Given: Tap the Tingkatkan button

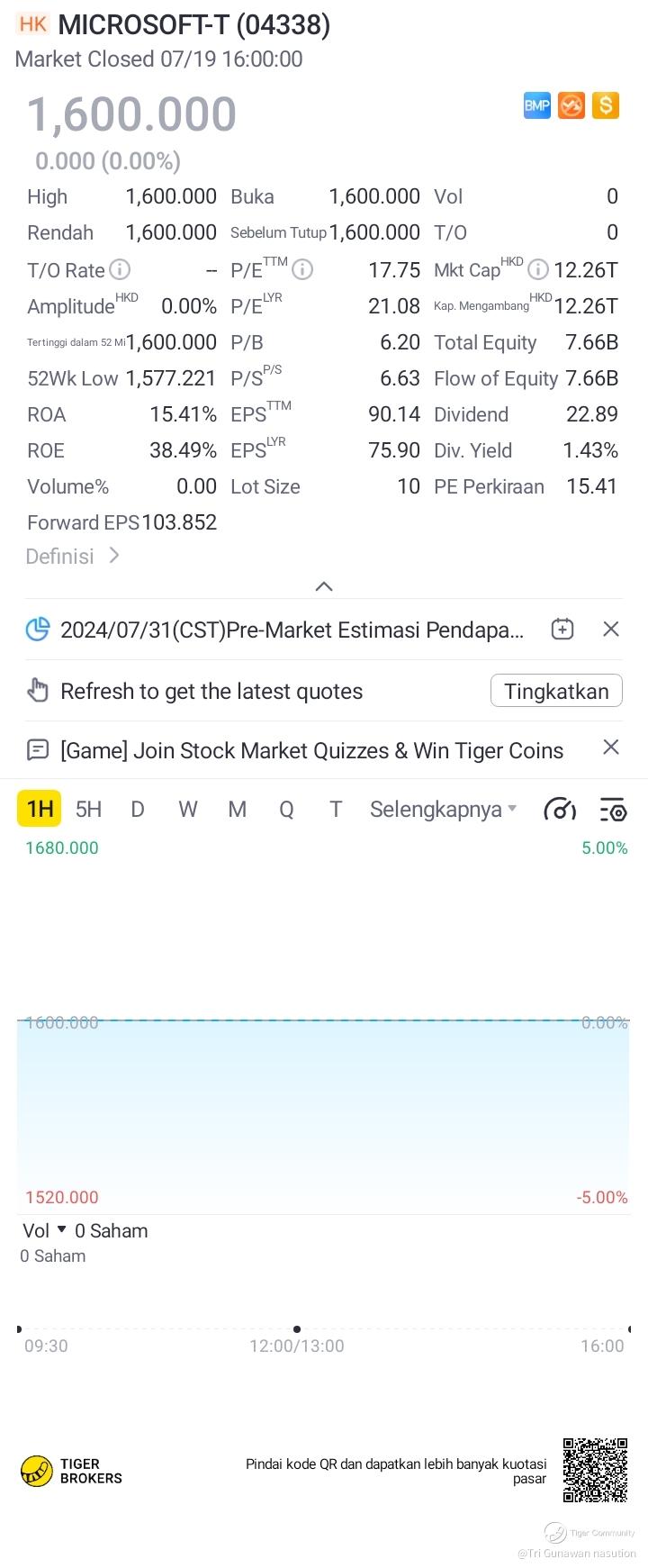Looking at the screenshot, I should (556, 691).
